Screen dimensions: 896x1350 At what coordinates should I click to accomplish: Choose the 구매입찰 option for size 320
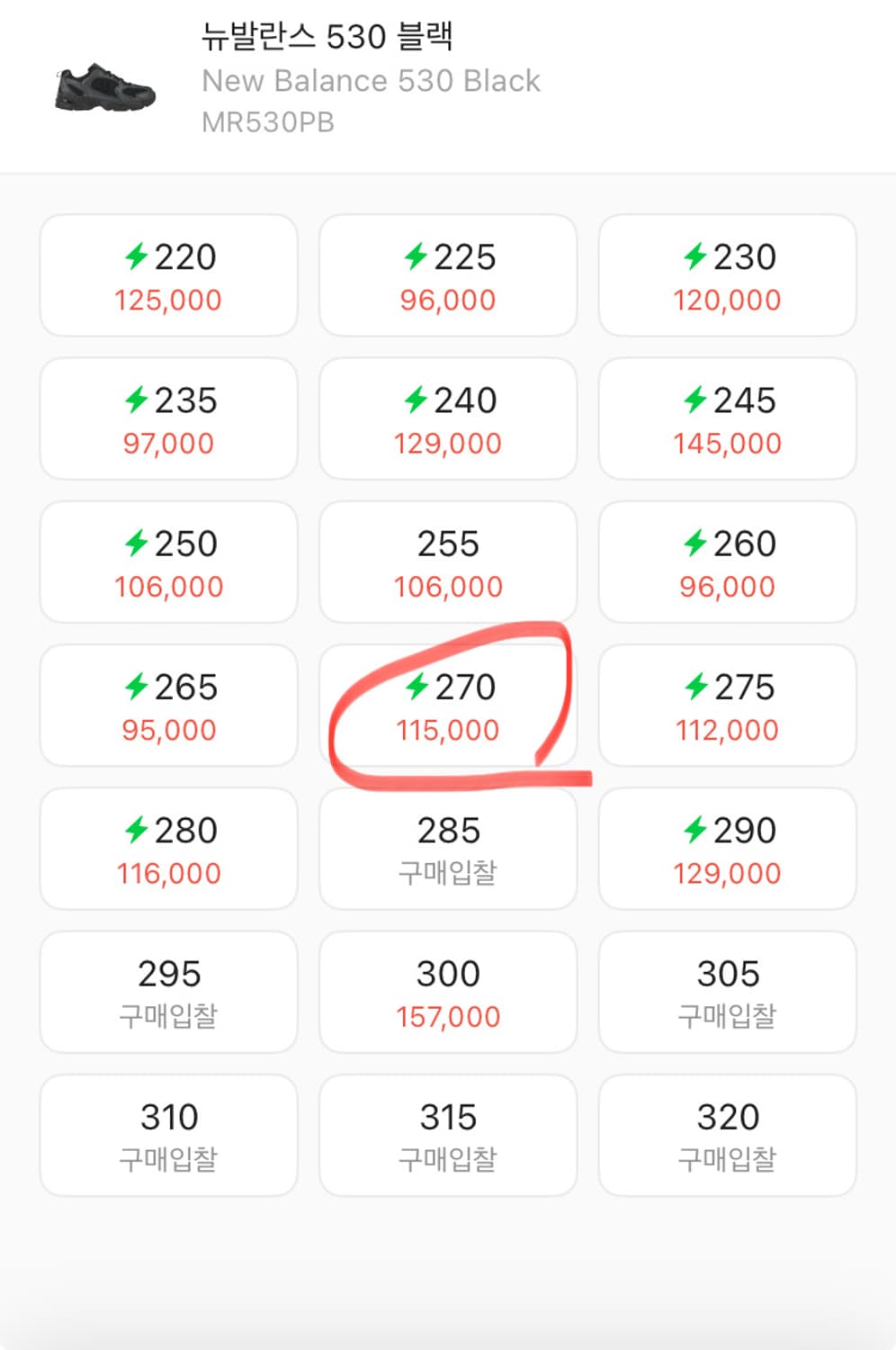tap(726, 1135)
